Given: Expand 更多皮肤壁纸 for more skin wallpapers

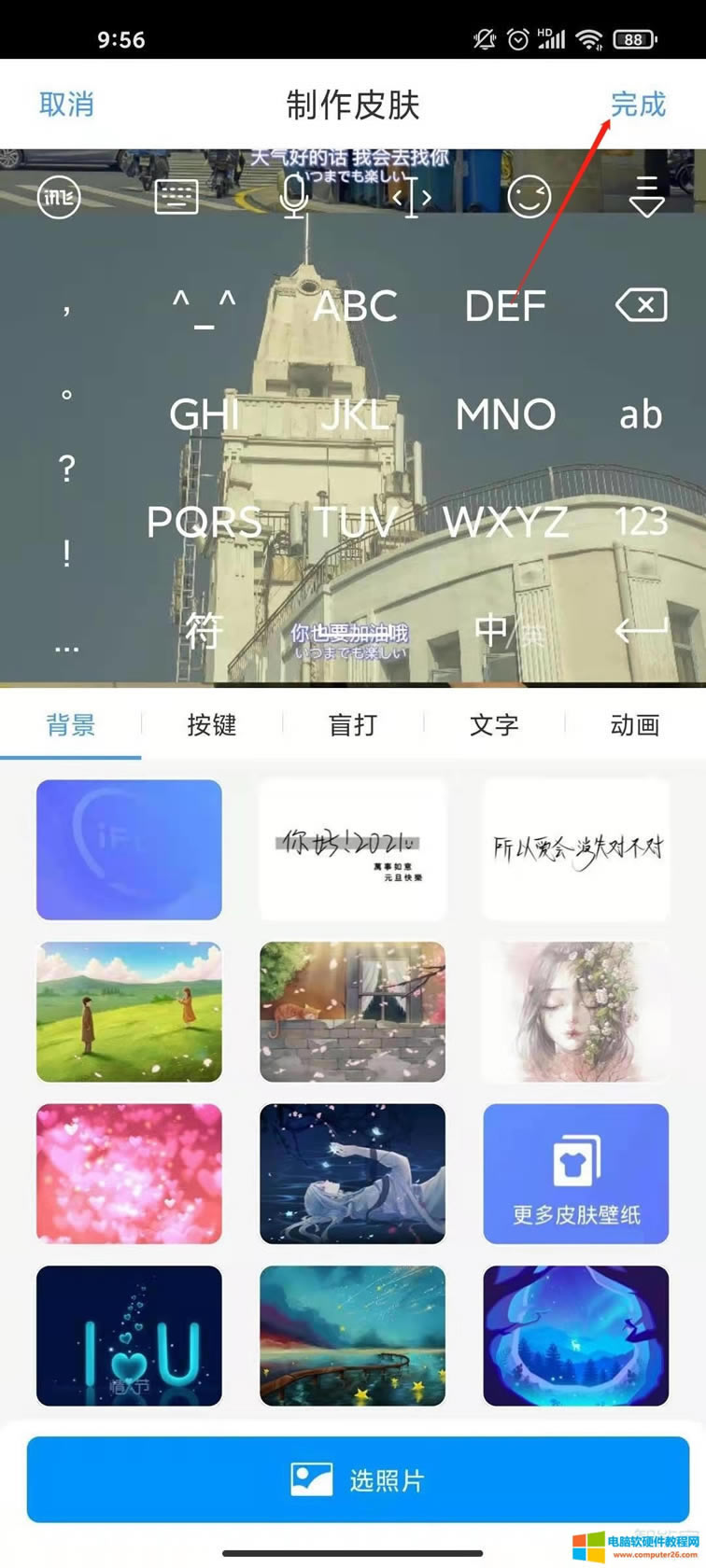Looking at the screenshot, I should pyautogui.click(x=575, y=1172).
